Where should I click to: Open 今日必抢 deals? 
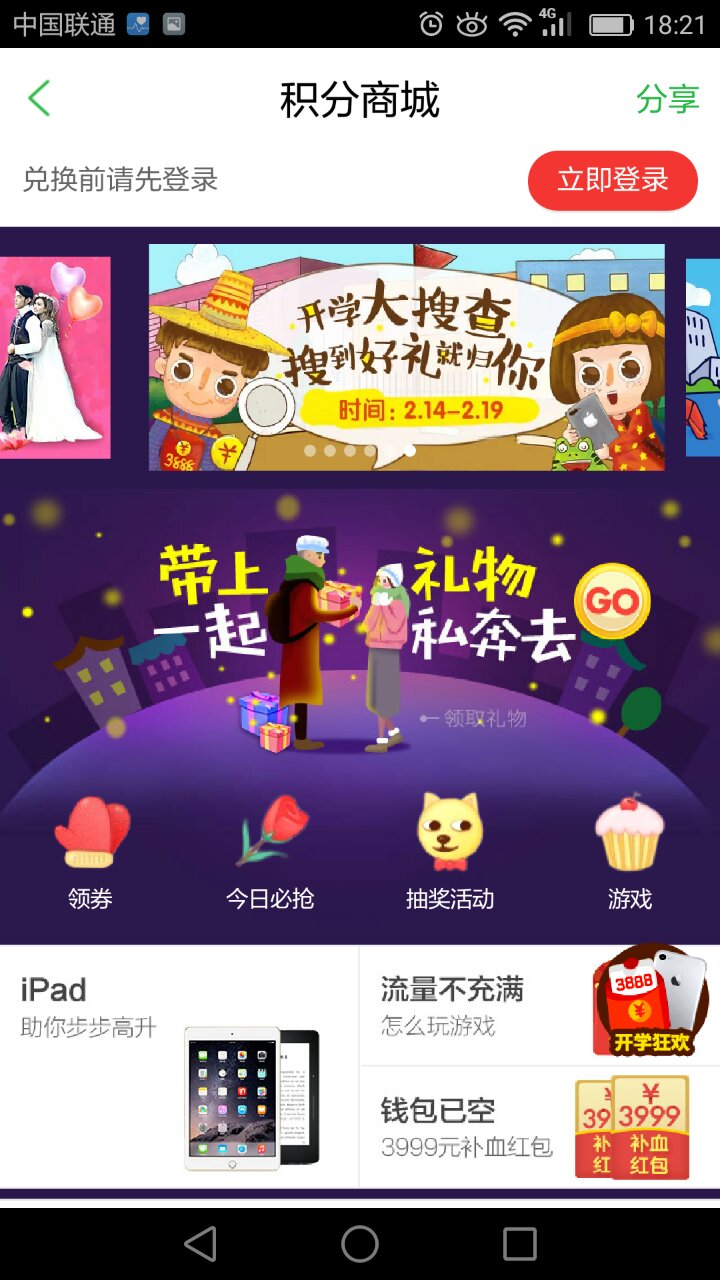pos(270,850)
